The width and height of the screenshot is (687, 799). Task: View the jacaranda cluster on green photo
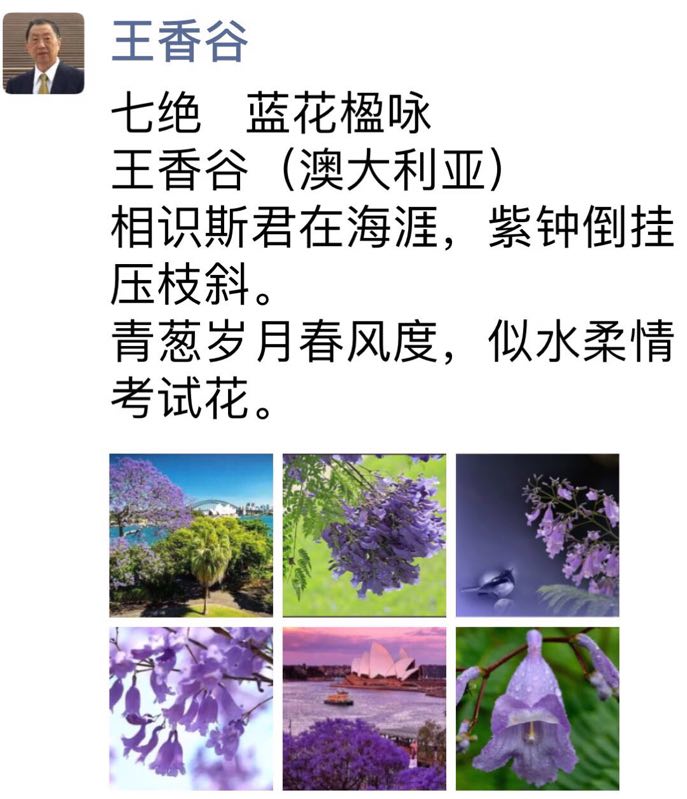click(x=364, y=535)
